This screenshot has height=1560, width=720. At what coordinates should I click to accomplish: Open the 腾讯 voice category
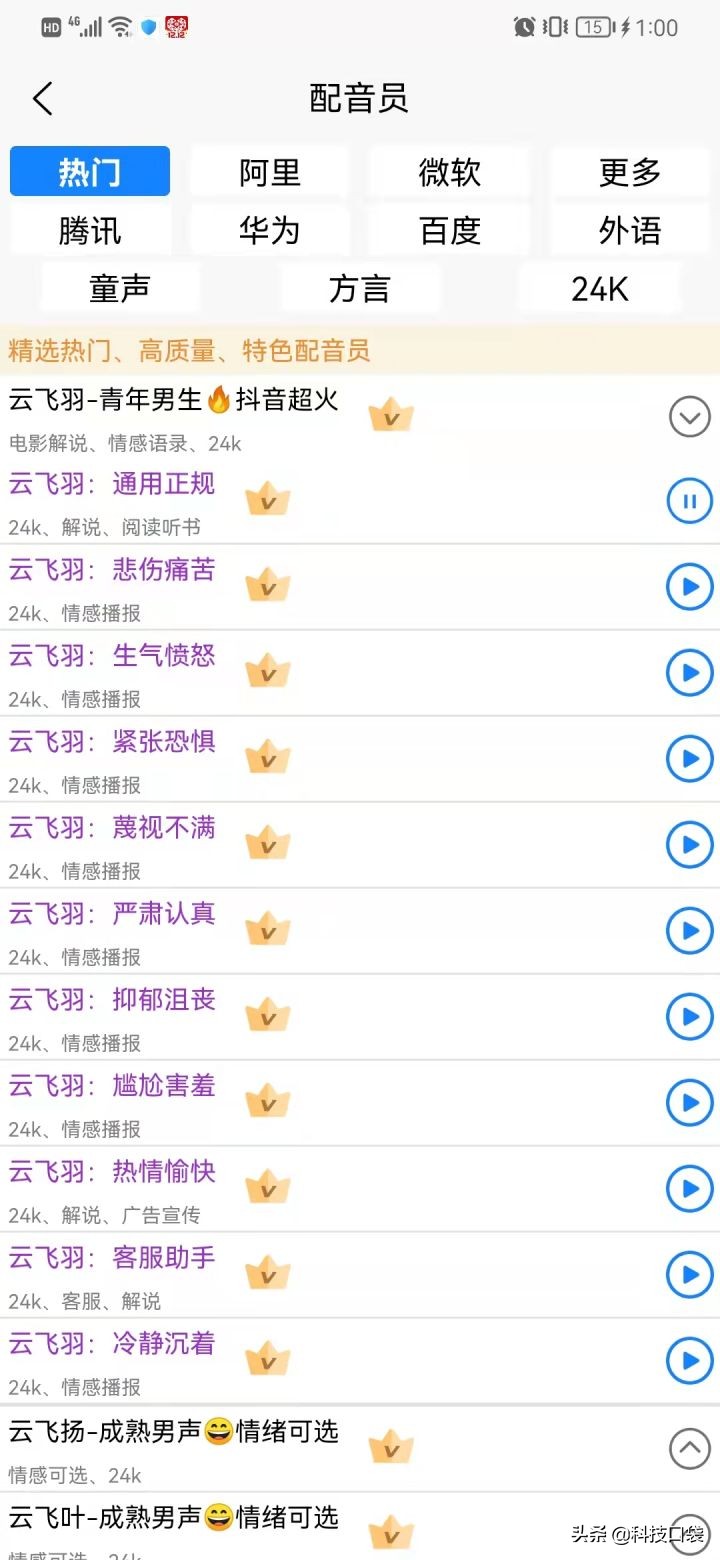pyautogui.click(x=89, y=230)
